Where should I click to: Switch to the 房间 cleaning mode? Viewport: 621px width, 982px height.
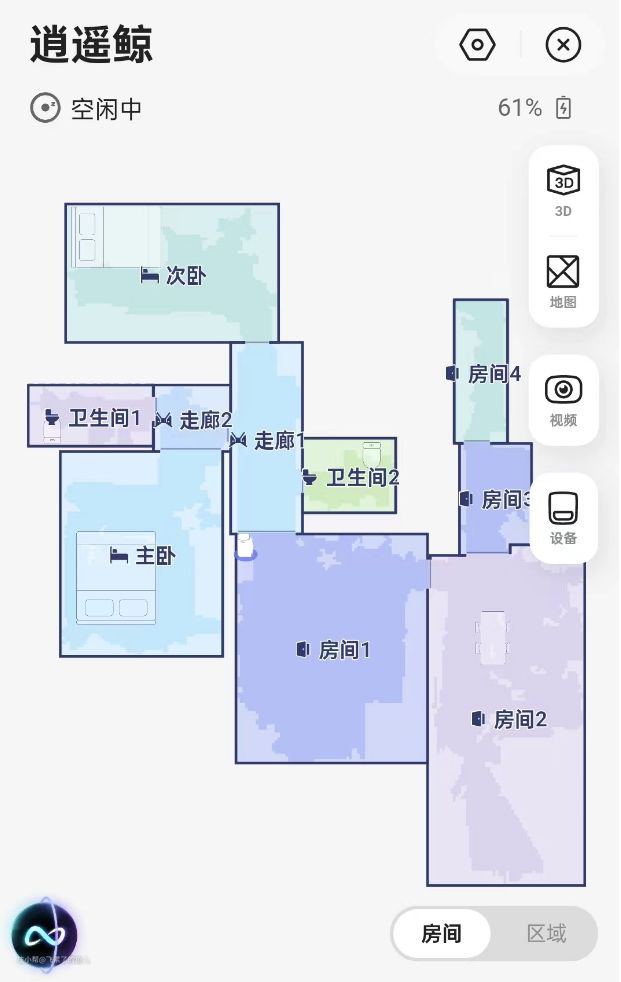point(441,934)
